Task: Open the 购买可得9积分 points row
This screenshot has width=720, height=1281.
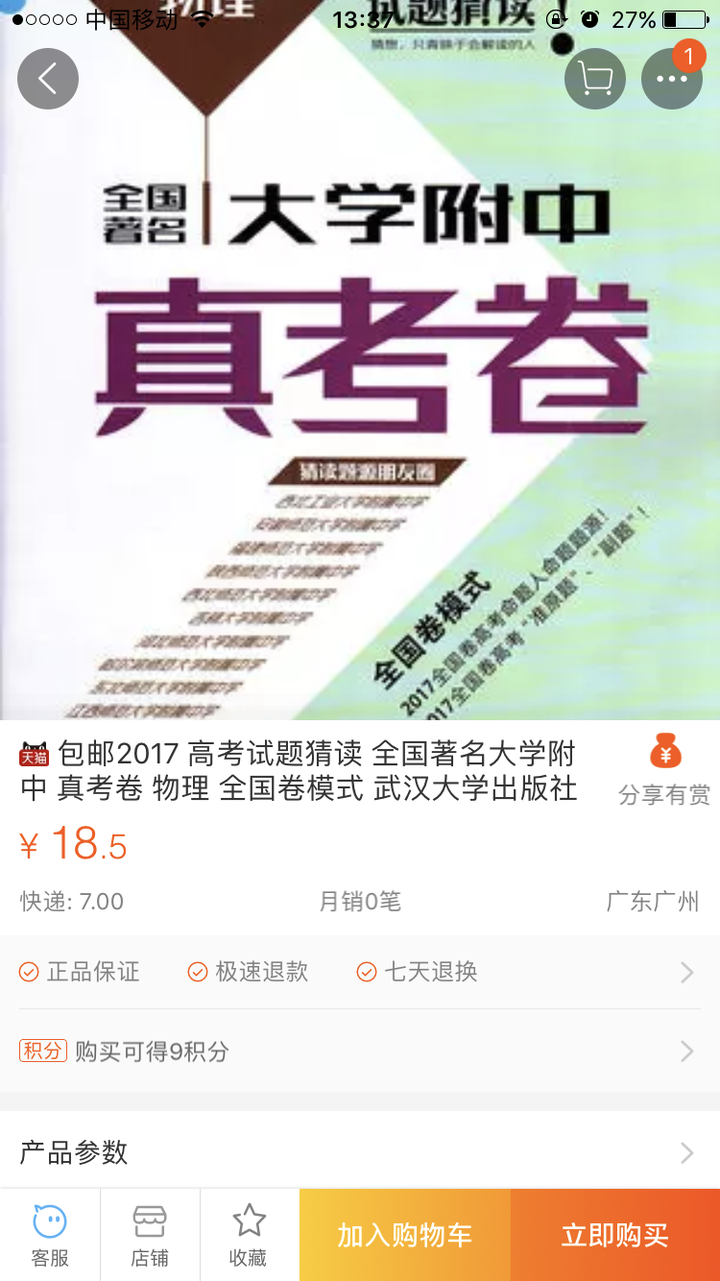Action: tap(360, 1051)
